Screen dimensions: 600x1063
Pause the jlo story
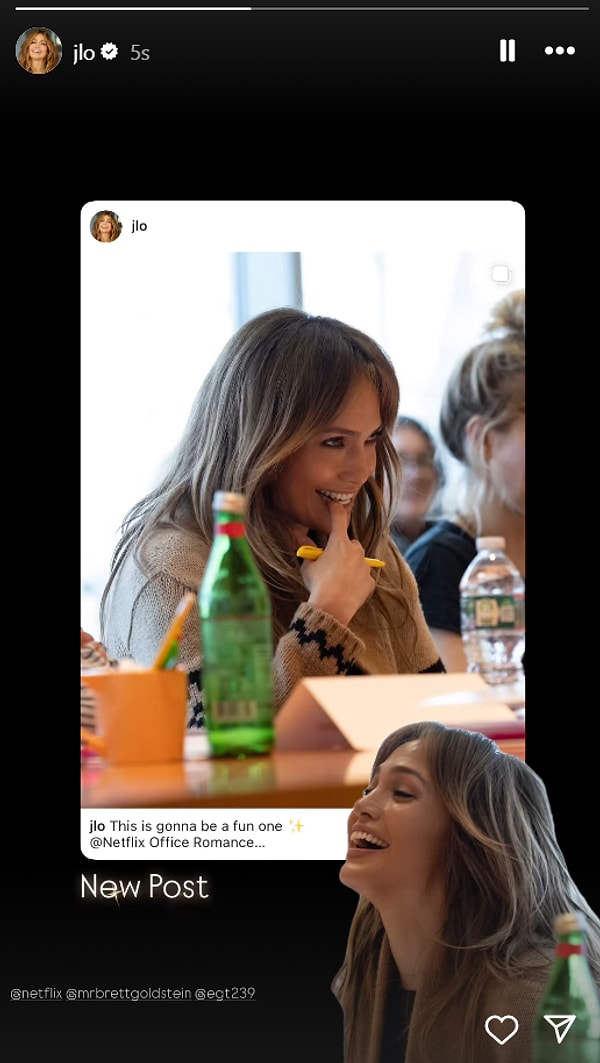507,51
